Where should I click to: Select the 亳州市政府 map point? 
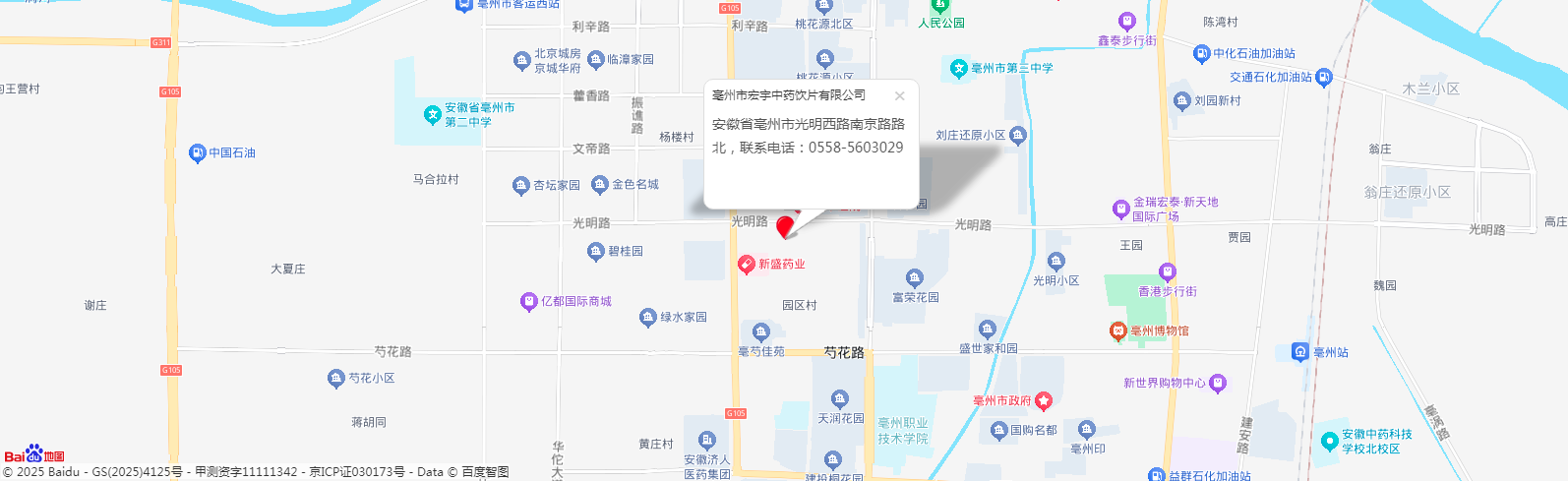tap(1044, 400)
